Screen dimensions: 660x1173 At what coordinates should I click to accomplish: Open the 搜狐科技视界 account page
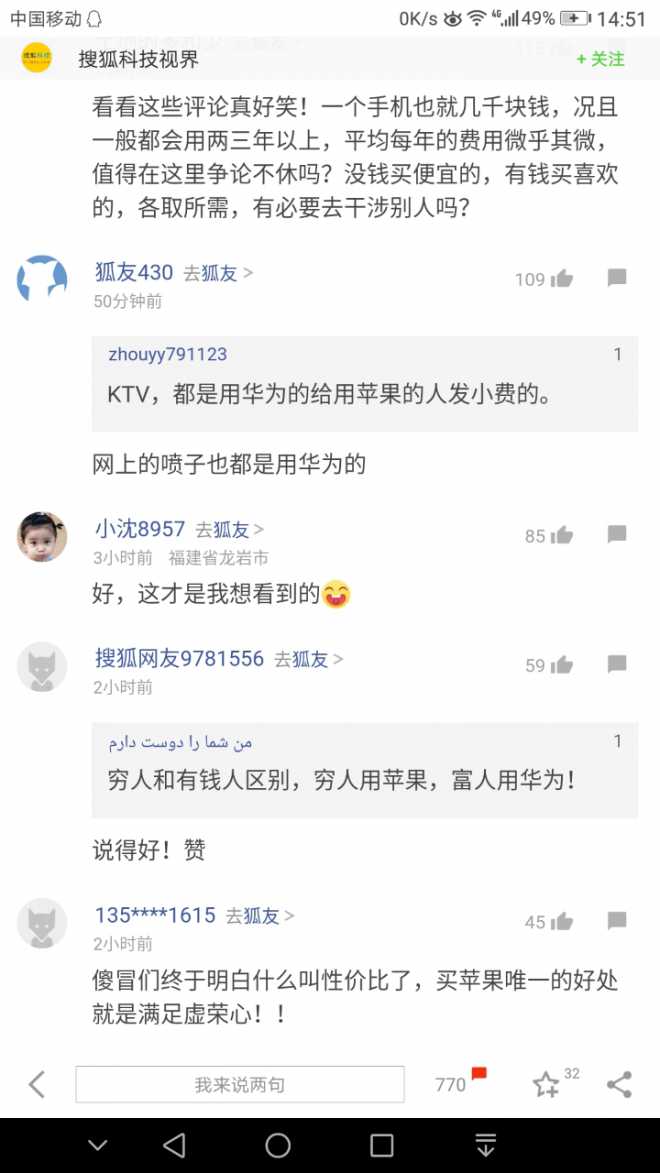[139, 59]
